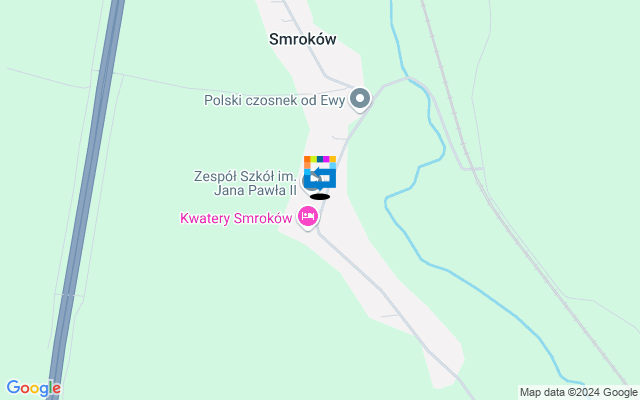Tap the Zespół Szkół im. Jana Pawła II marker
The height and width of the screenshot is (400, 640).
click(x=312, y=182)
